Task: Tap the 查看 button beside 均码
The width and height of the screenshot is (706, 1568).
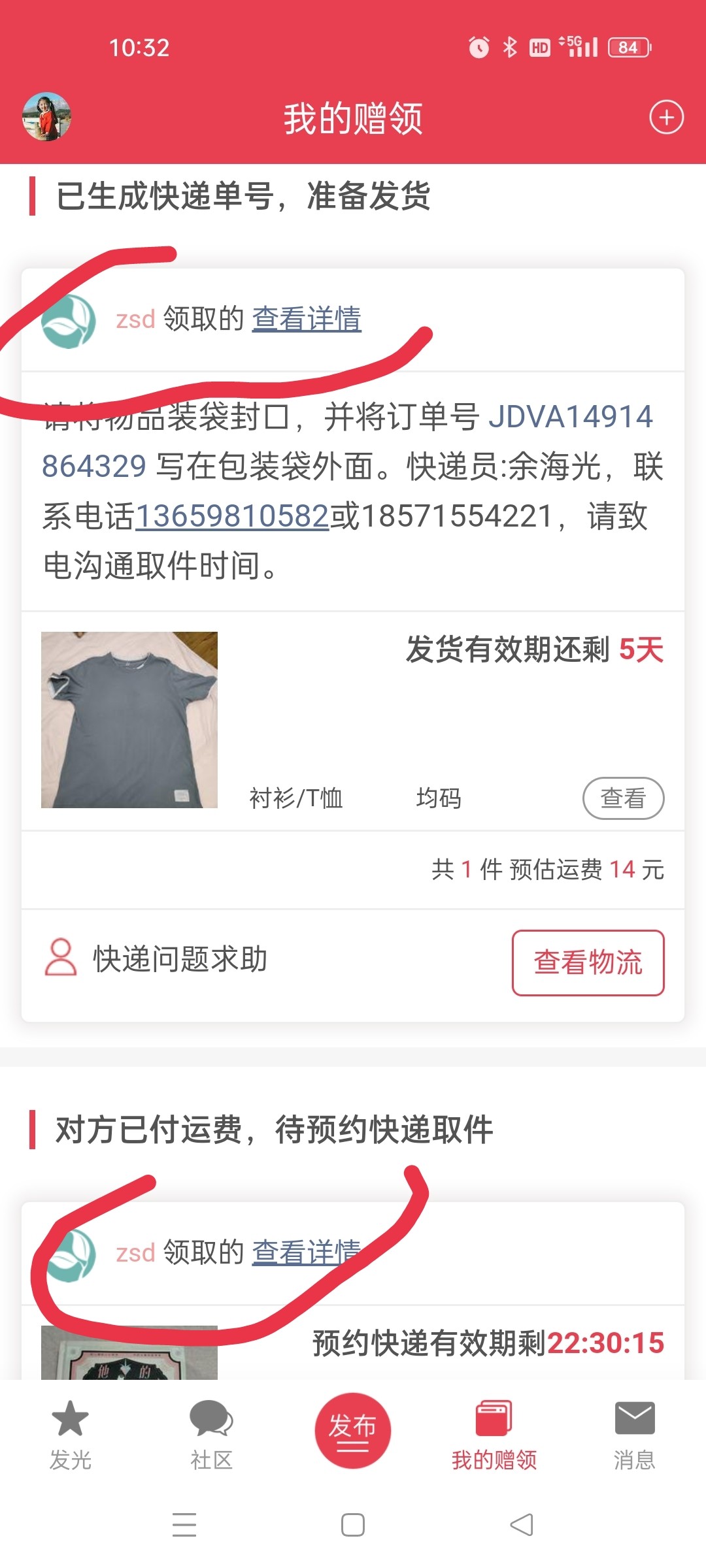Action: coord(623,798)
